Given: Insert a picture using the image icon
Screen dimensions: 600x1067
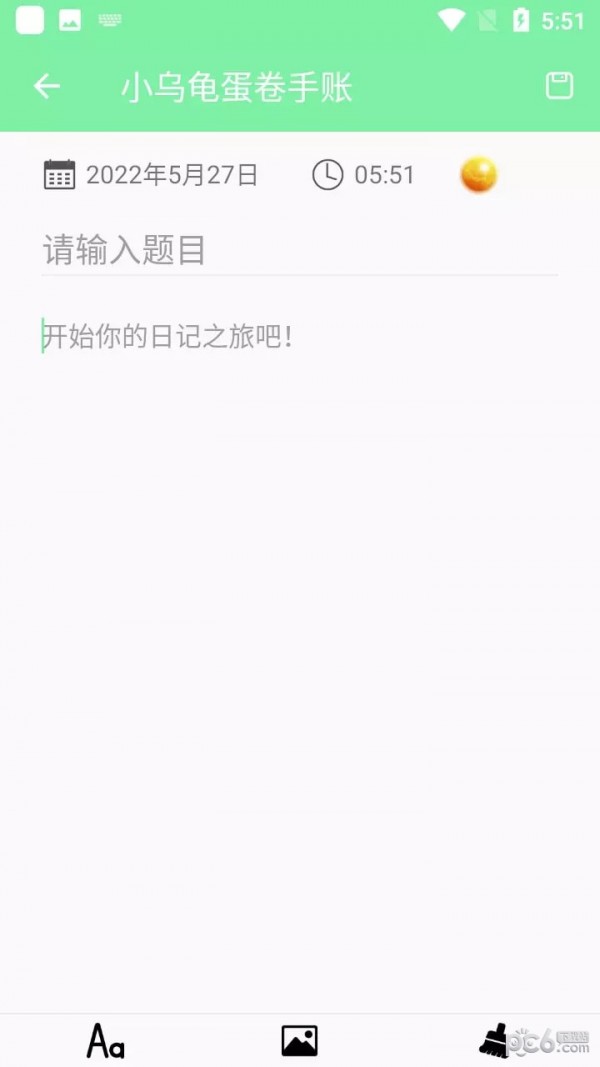Looking at the screenshot, I should [x=299, y=1041].
